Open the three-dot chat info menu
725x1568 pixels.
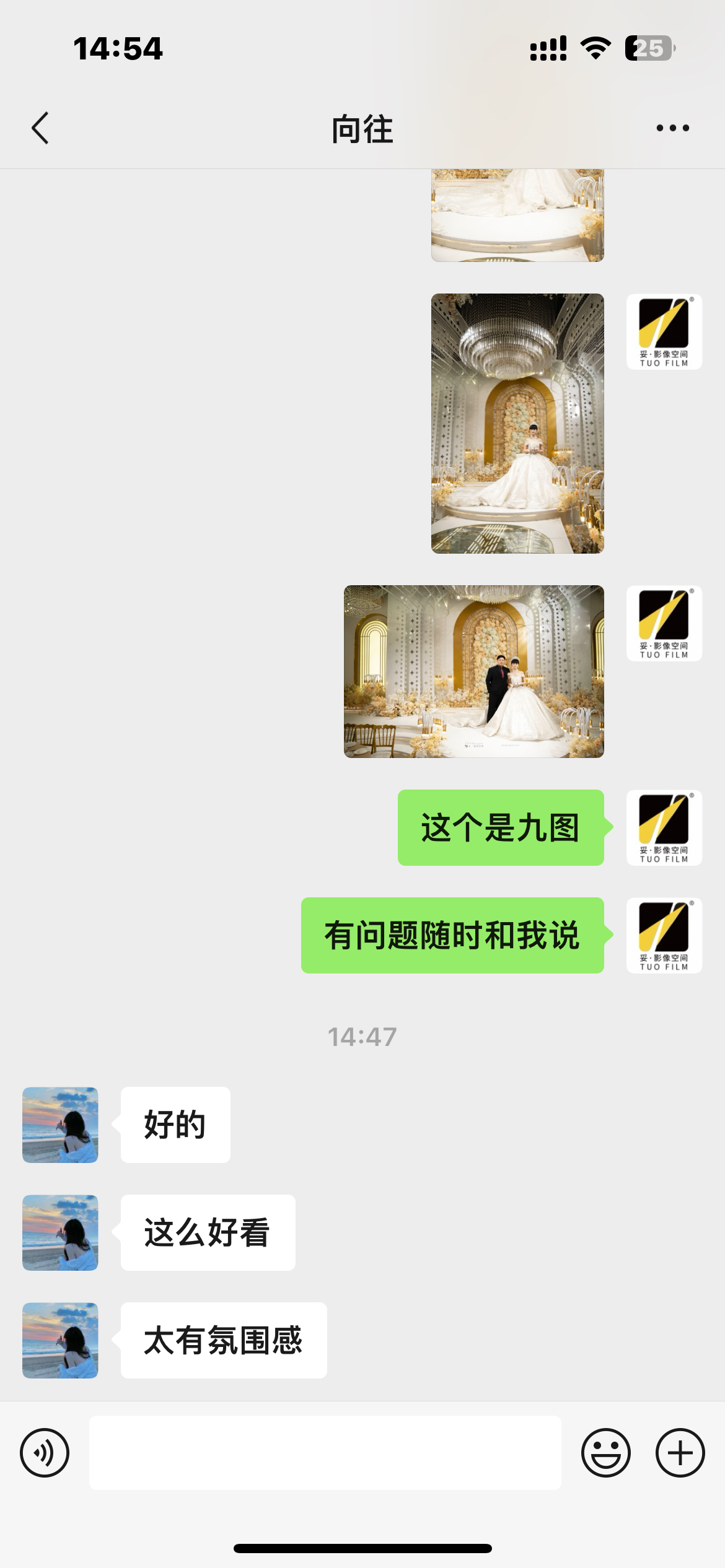point(672,128)
